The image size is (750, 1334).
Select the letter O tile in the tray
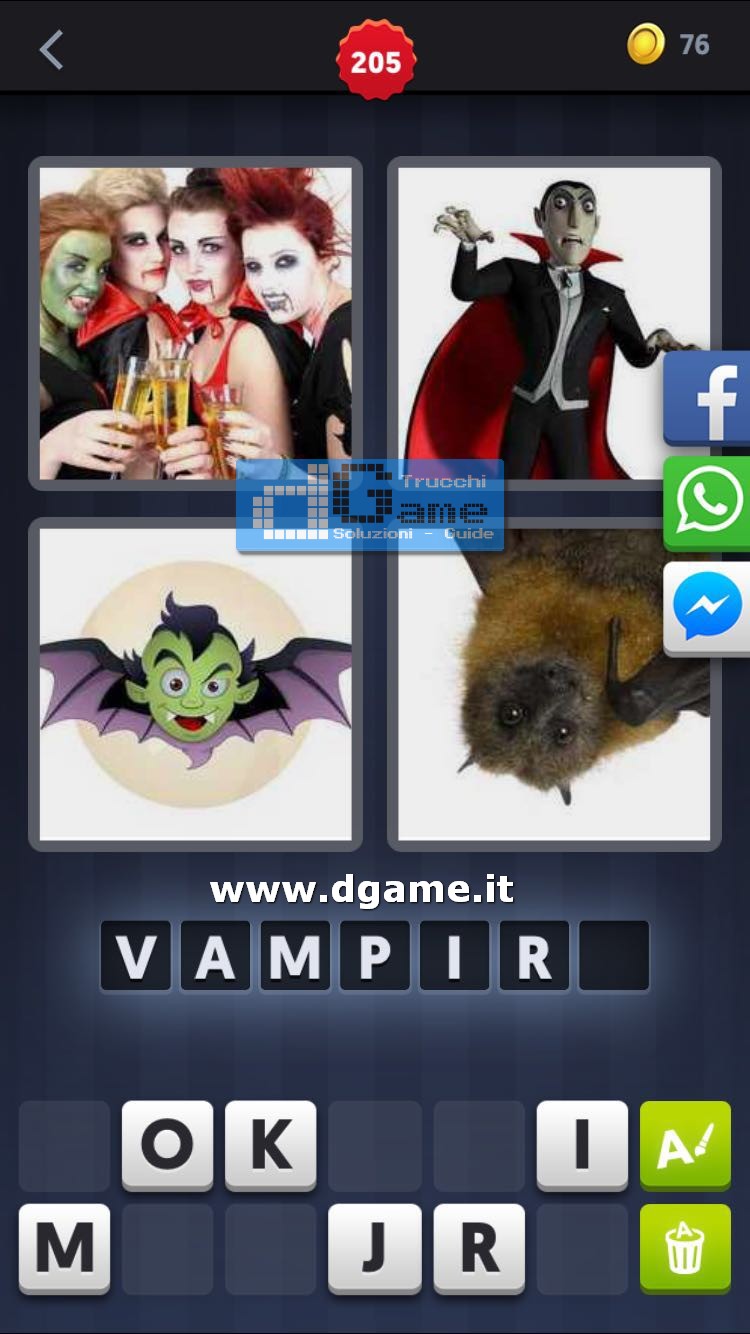click(x=167, y=1145)
